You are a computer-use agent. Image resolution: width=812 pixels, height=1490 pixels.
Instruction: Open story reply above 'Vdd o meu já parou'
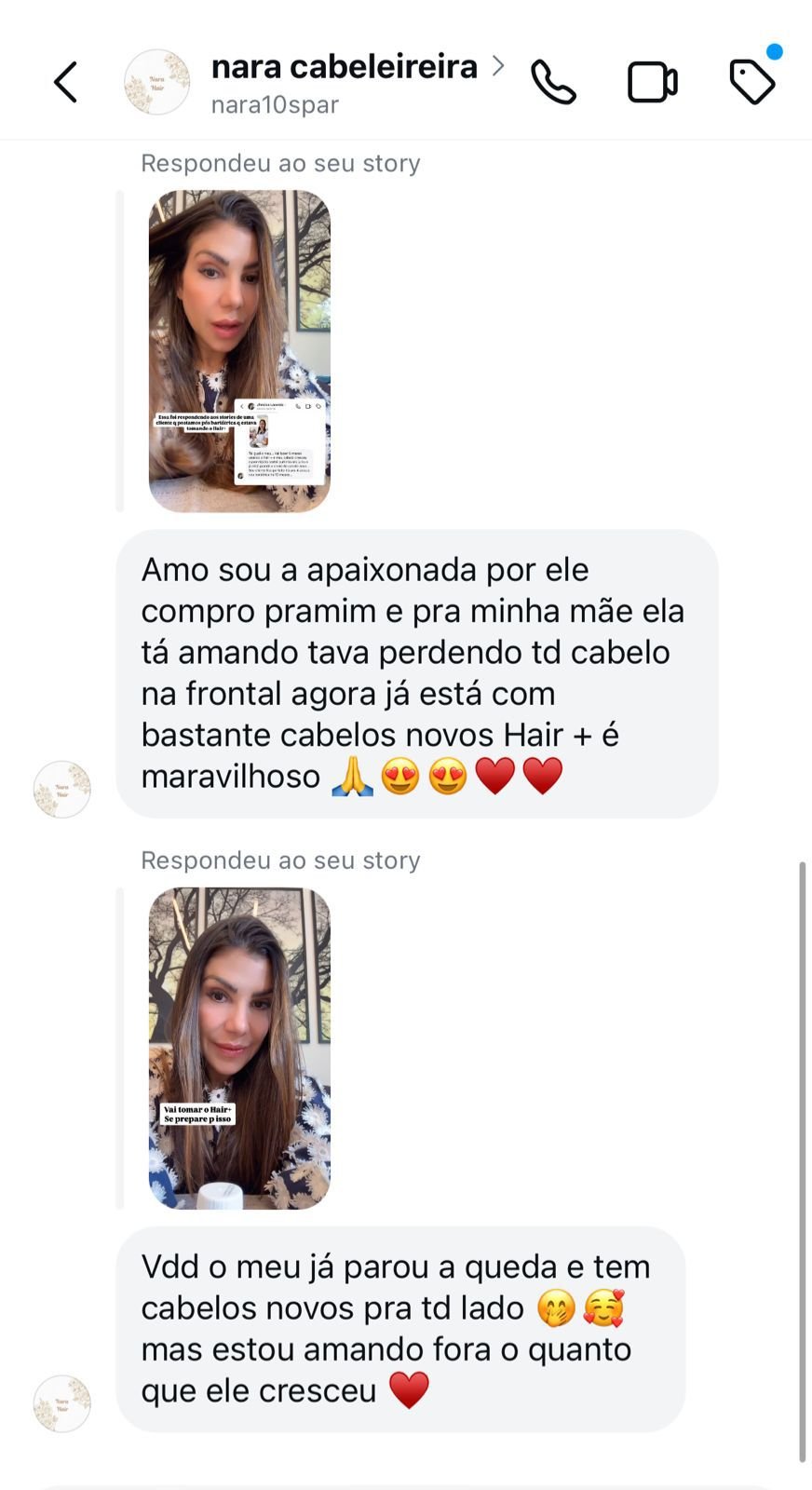(239, 1048)
